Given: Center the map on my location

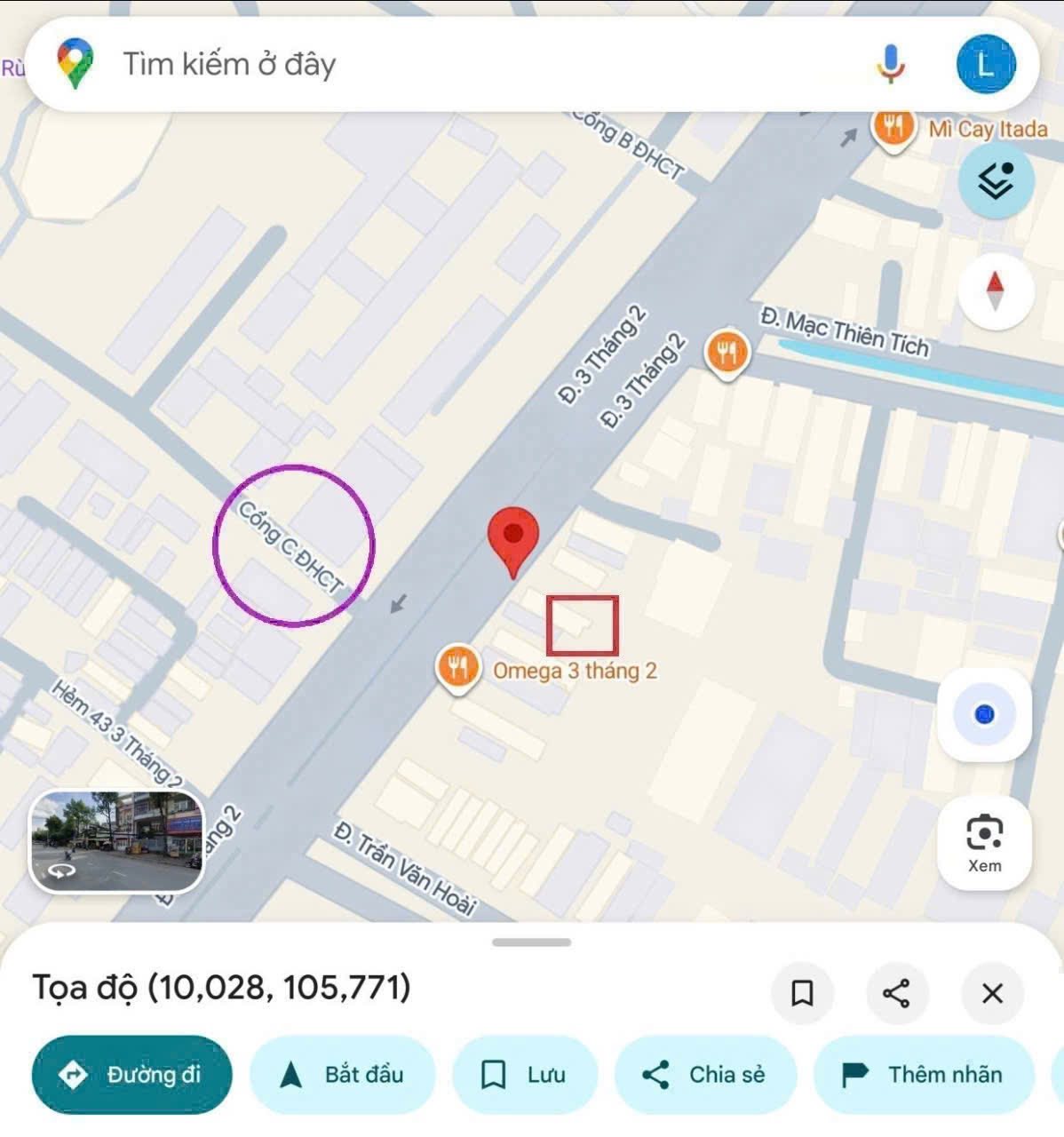Looking at the screenshot, I should (984, 715).
